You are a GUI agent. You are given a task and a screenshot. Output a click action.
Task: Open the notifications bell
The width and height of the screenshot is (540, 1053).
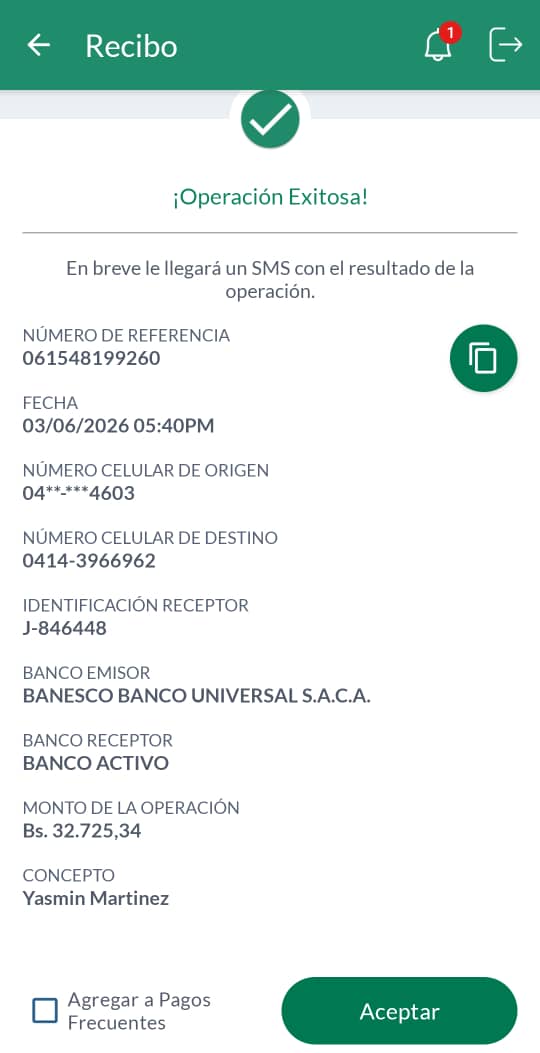[440, 44]
